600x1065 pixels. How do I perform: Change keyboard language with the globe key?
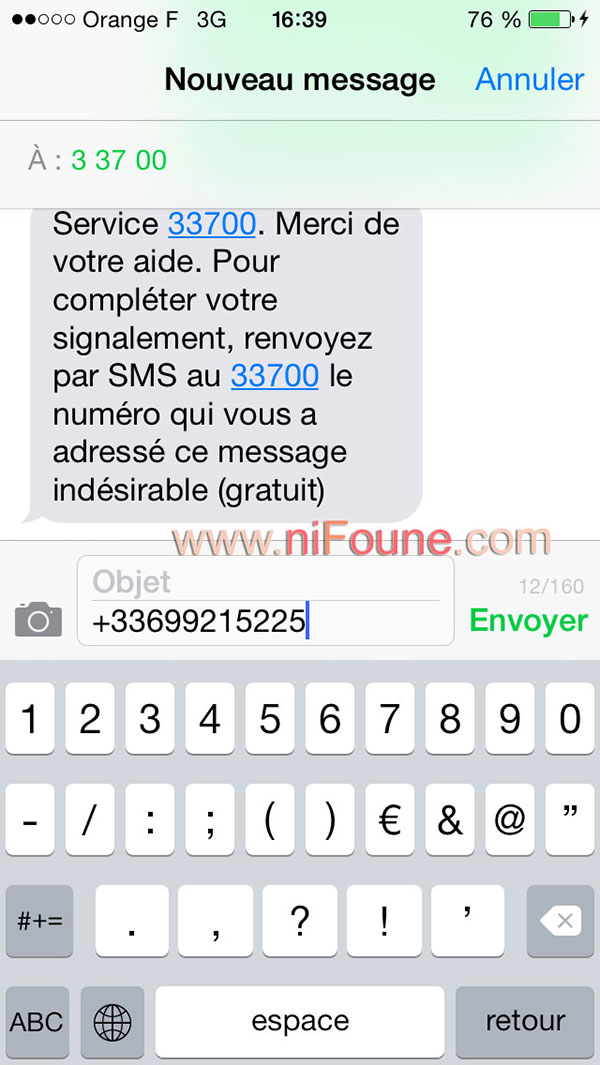click(x=112, y=1020)
